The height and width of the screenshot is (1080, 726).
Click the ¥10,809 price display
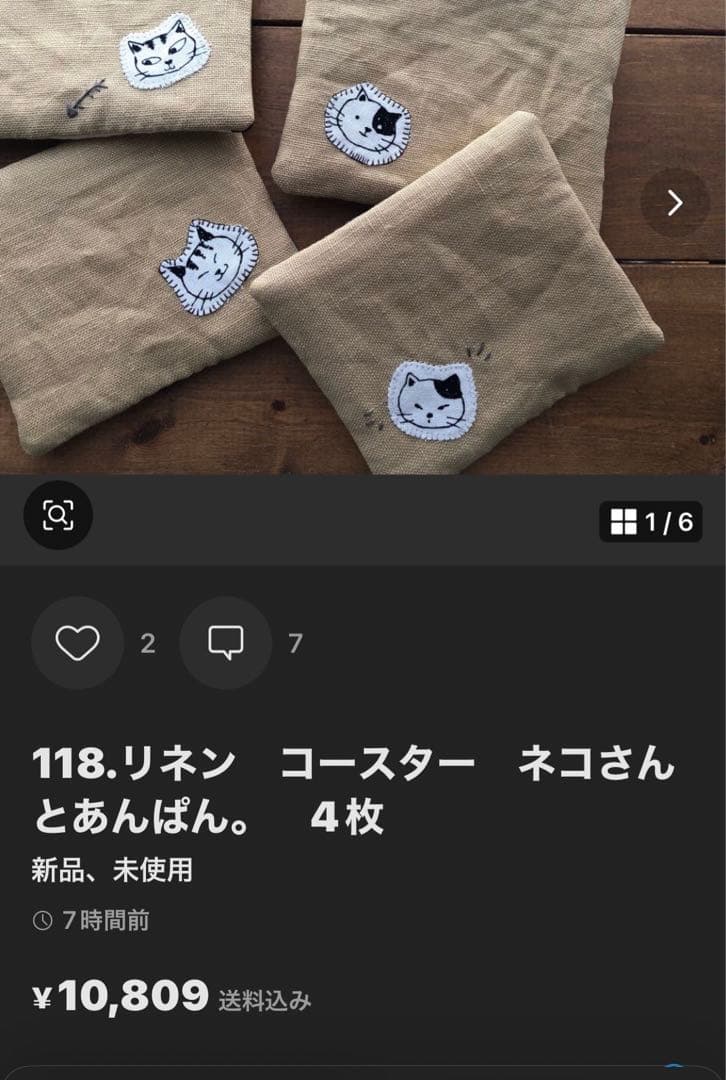point(122,993)
